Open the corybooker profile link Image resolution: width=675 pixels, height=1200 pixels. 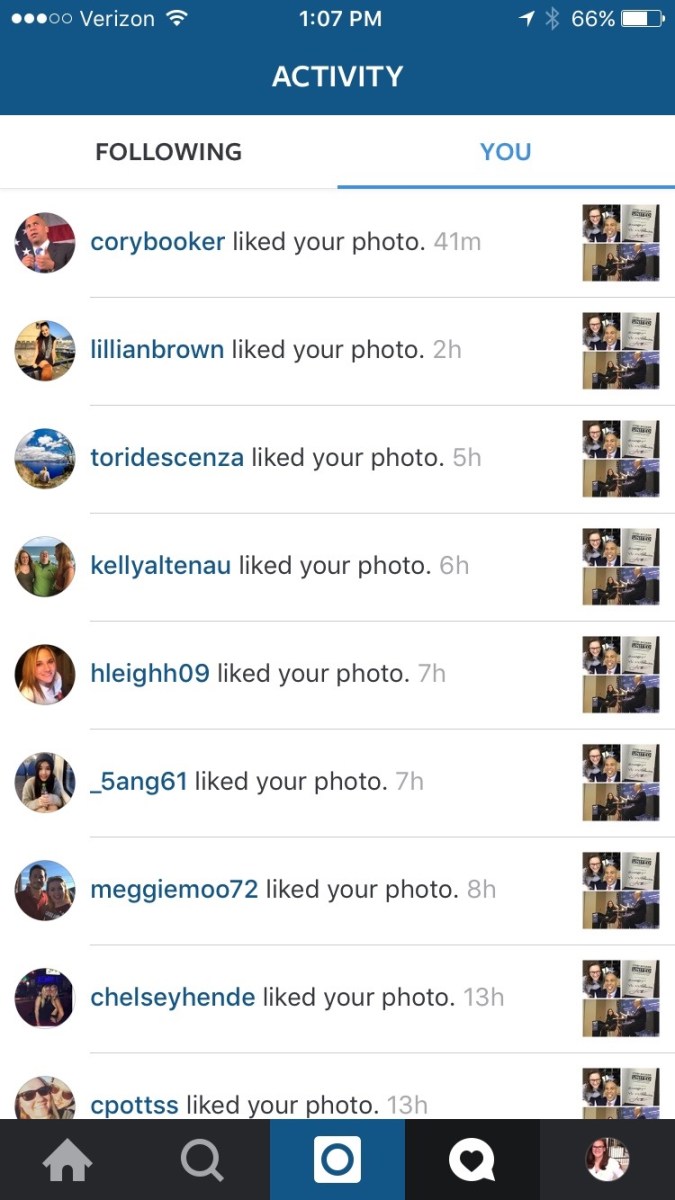[x=157, y=242]
